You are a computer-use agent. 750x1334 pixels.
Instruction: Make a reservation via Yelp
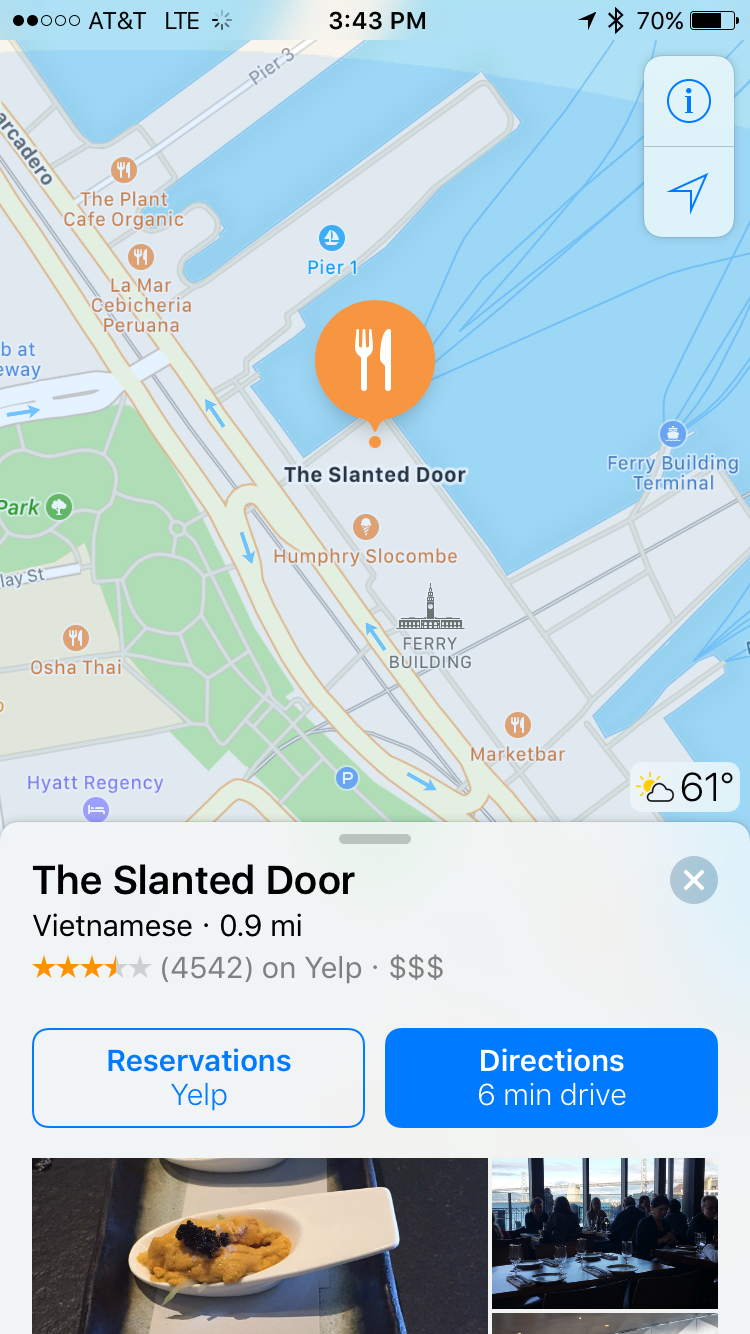198,1078
